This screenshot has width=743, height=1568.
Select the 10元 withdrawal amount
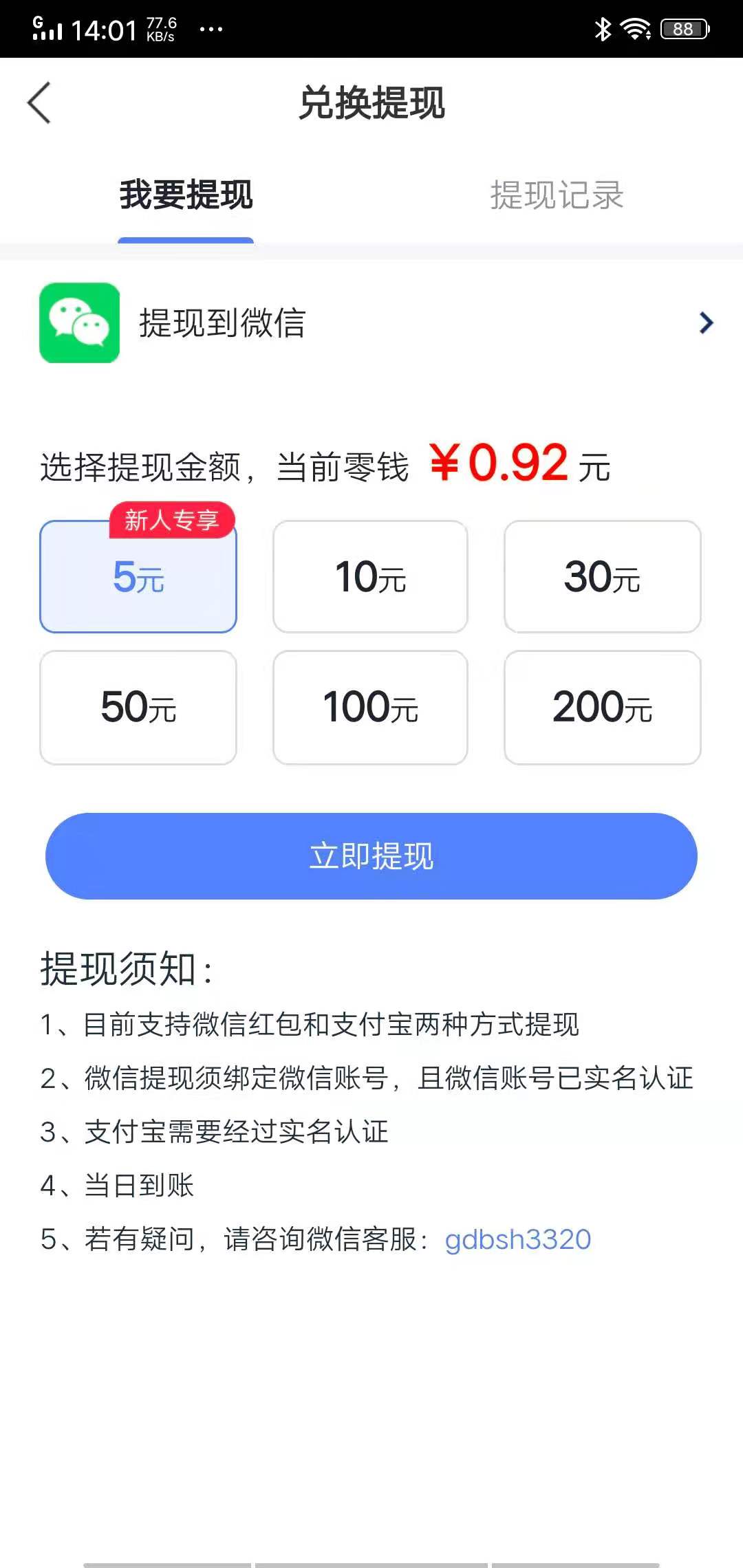(x=370, y=578)
